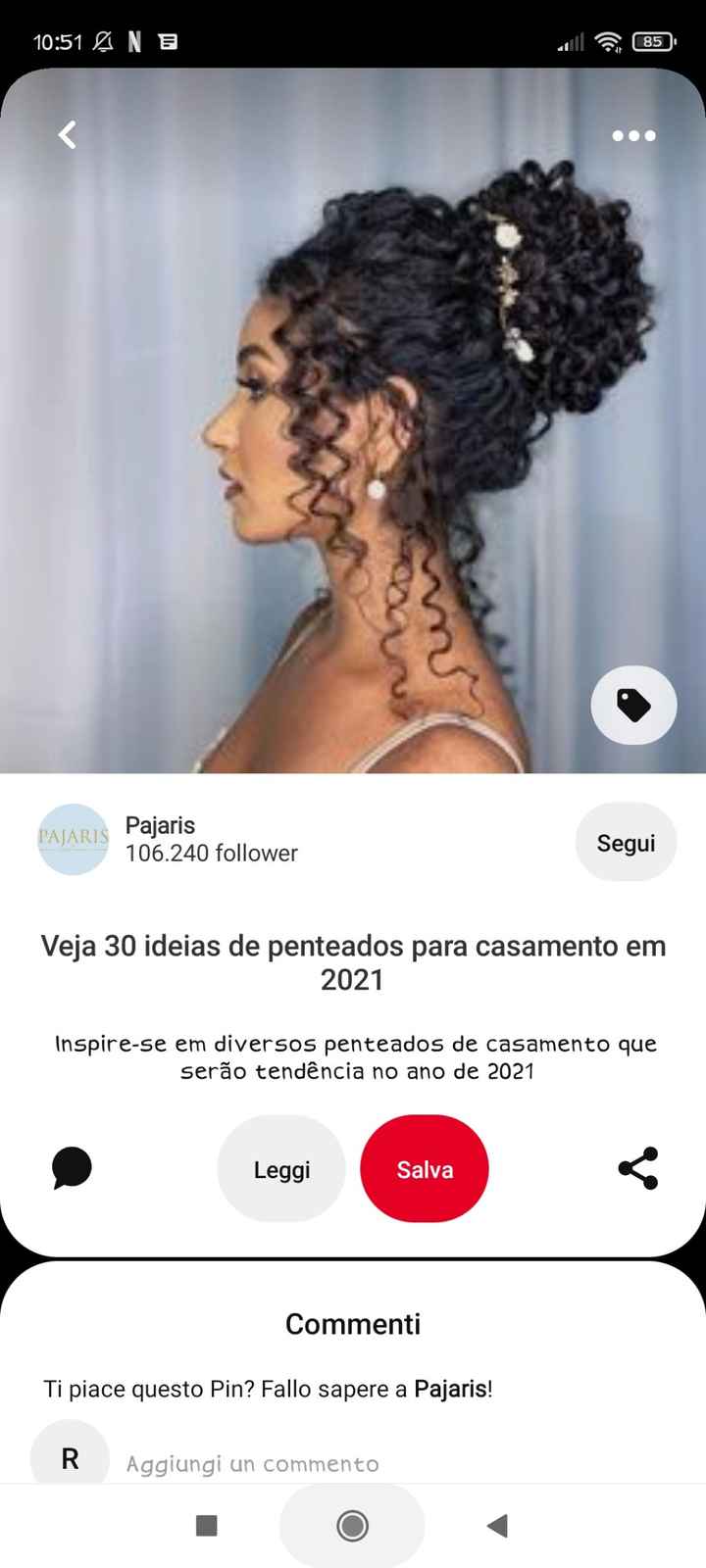Tap the battery indicator showing 85
This screenshot has height=1568, width=706.
pos(652,41)
